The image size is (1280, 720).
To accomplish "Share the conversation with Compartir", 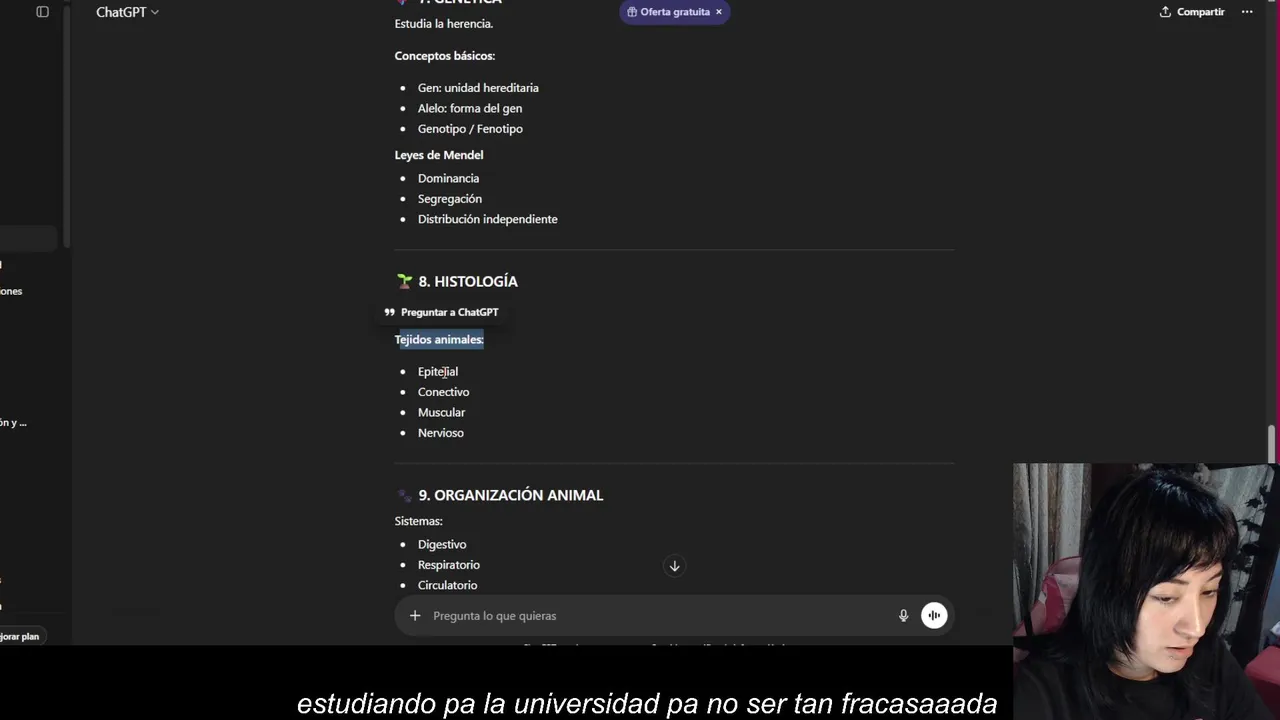I will [x=1192, y=12].
